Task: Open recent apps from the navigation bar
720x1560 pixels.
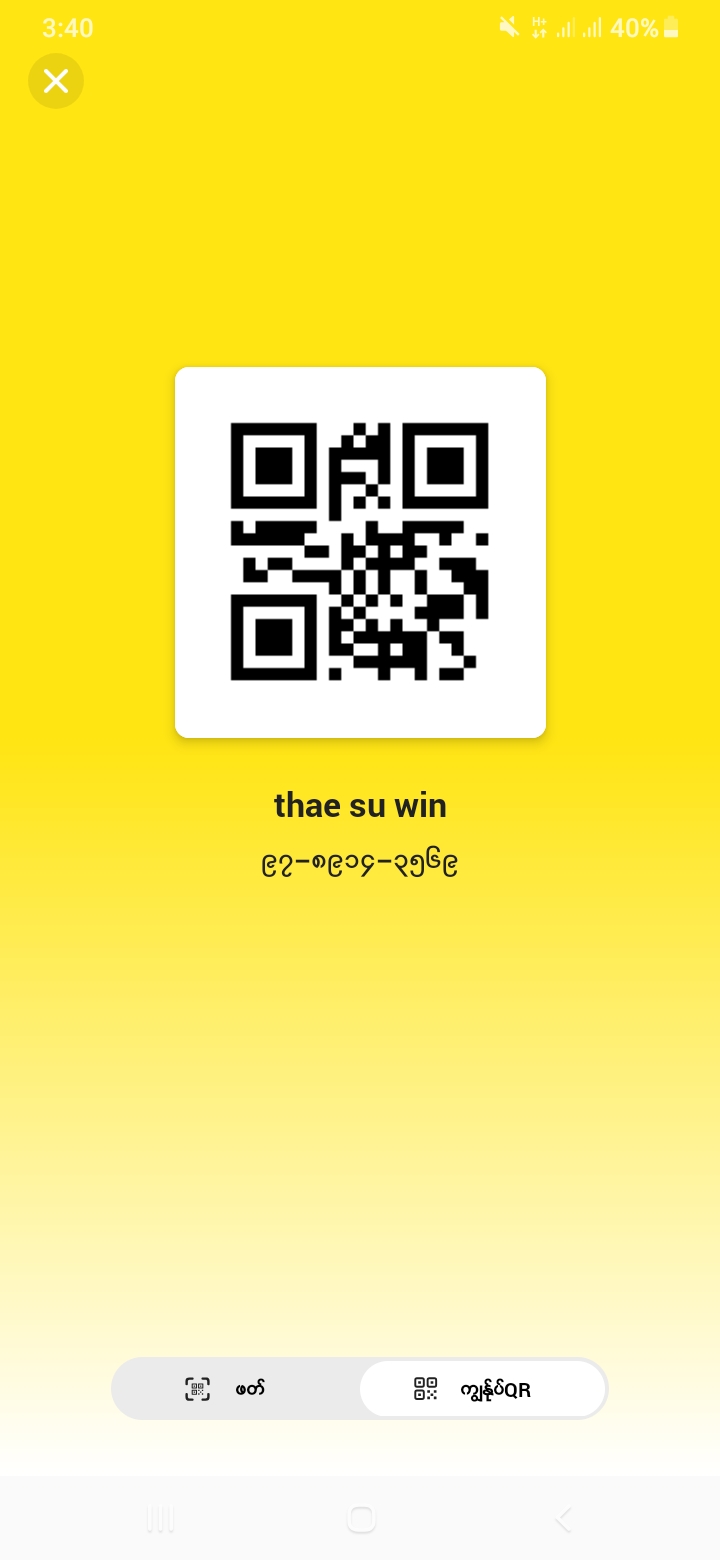Action: 160,1519
